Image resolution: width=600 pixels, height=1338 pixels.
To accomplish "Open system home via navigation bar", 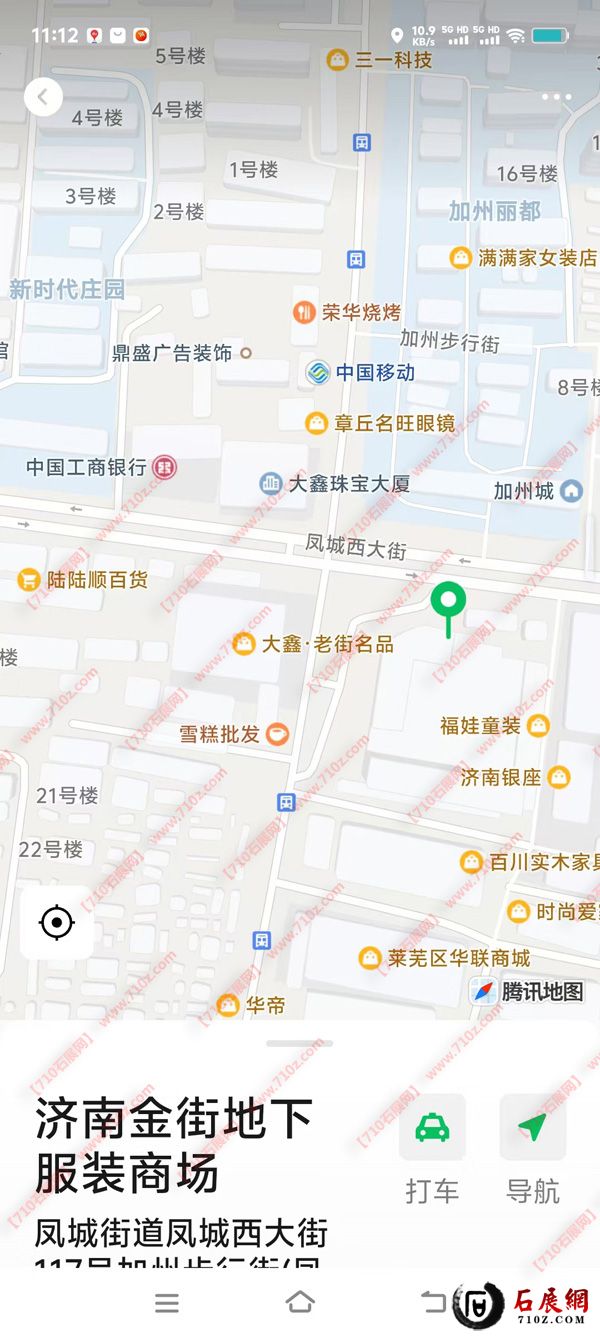I will [x=300, y=1302].
